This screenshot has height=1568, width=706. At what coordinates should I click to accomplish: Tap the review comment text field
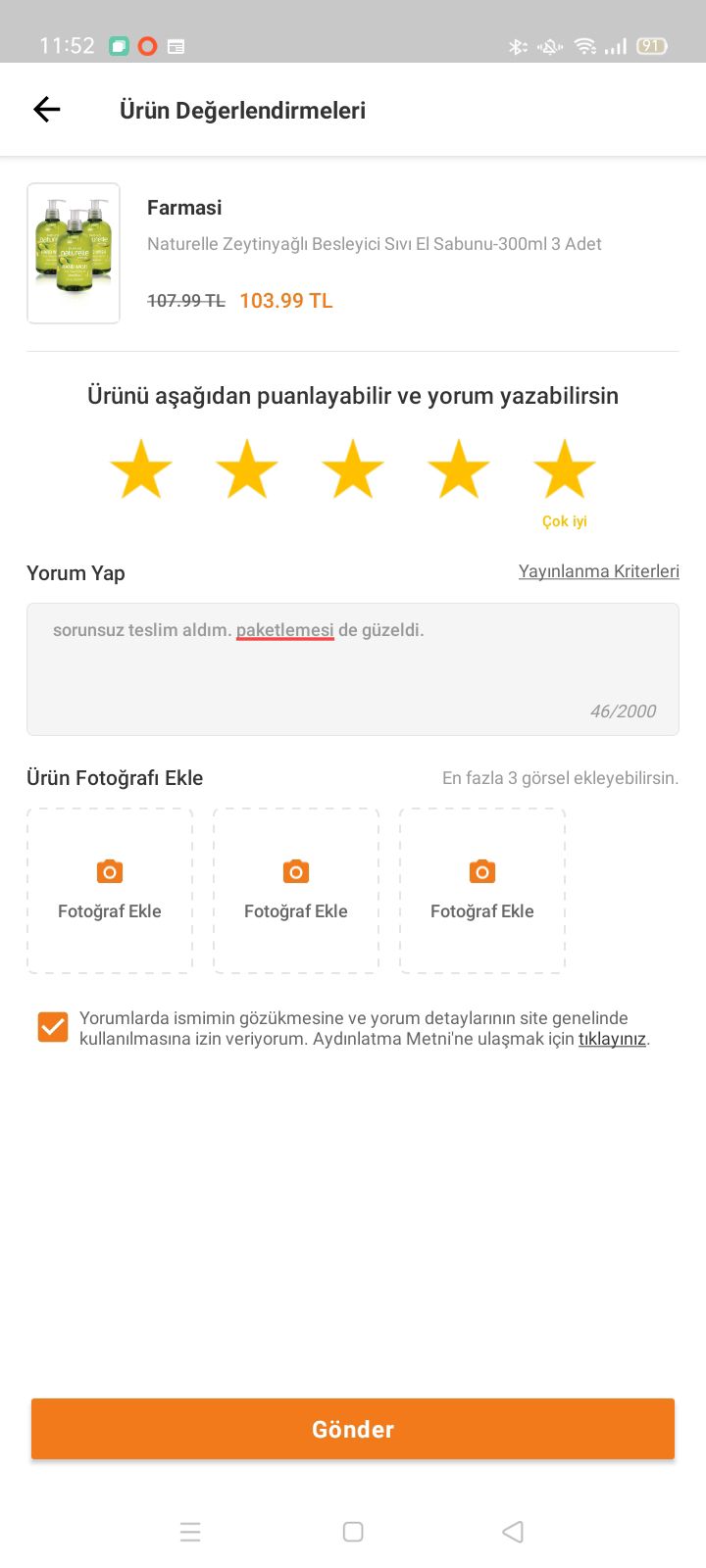tap(353, 669)
